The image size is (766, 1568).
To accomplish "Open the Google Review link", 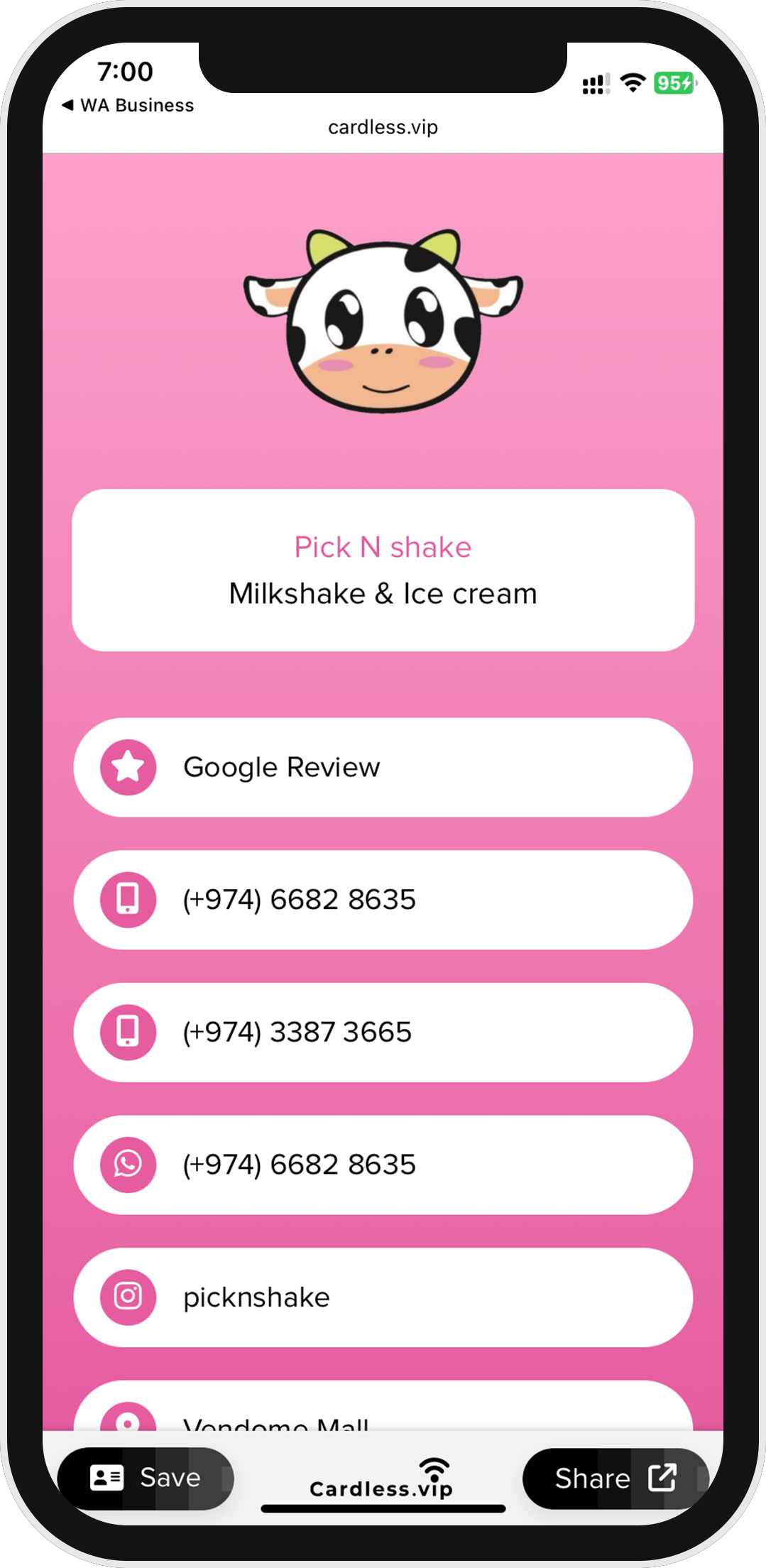I will (x=382, y=767).
